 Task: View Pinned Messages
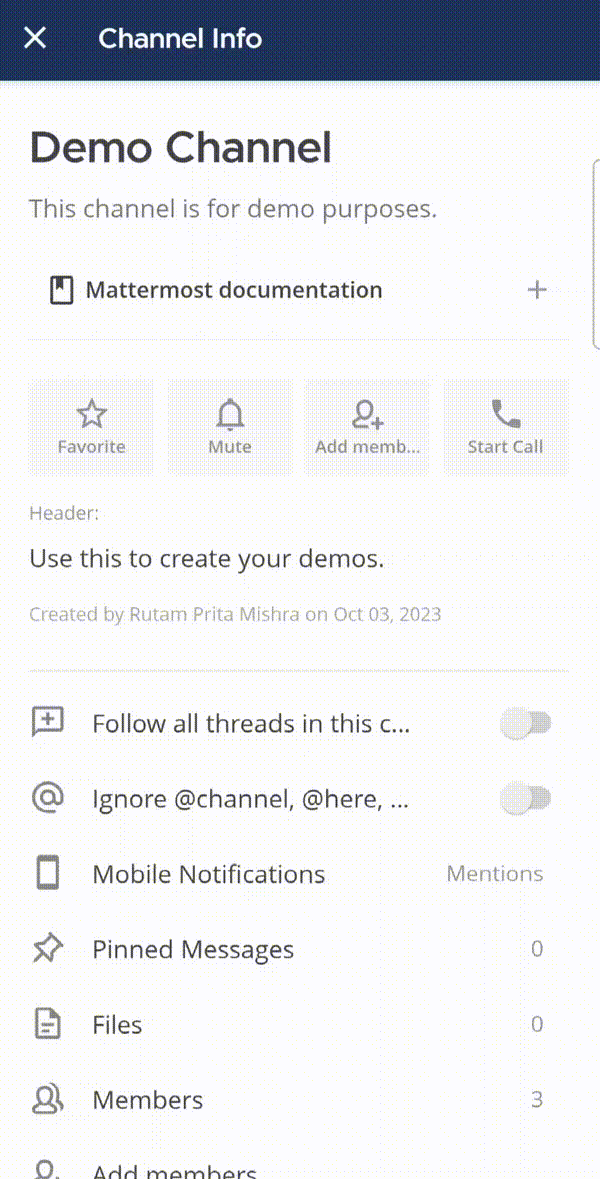[290, 949]
